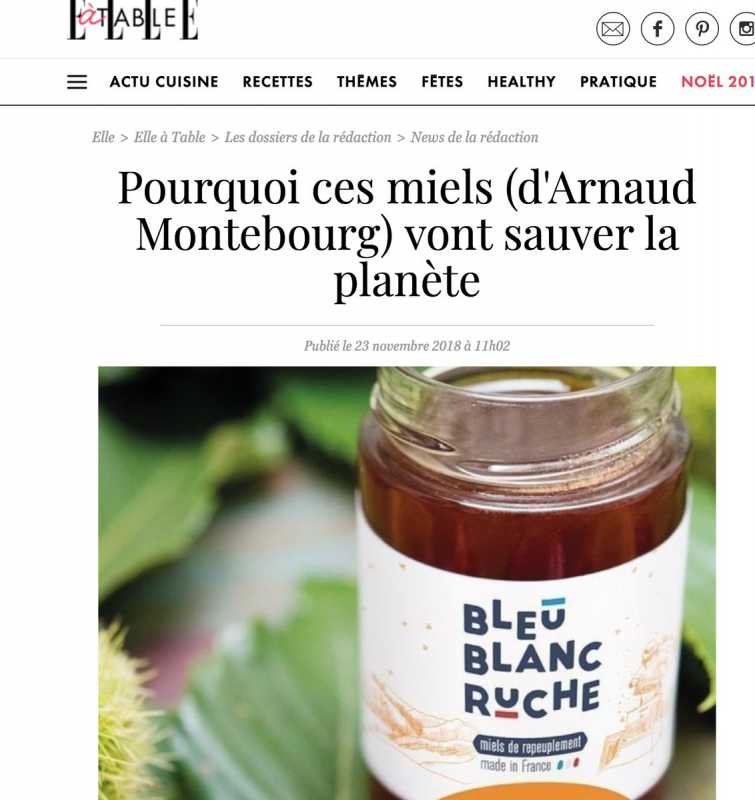The height and width of the screenshot is (800, 755).
Task: Visit the Facebook page
Action: 657,29
